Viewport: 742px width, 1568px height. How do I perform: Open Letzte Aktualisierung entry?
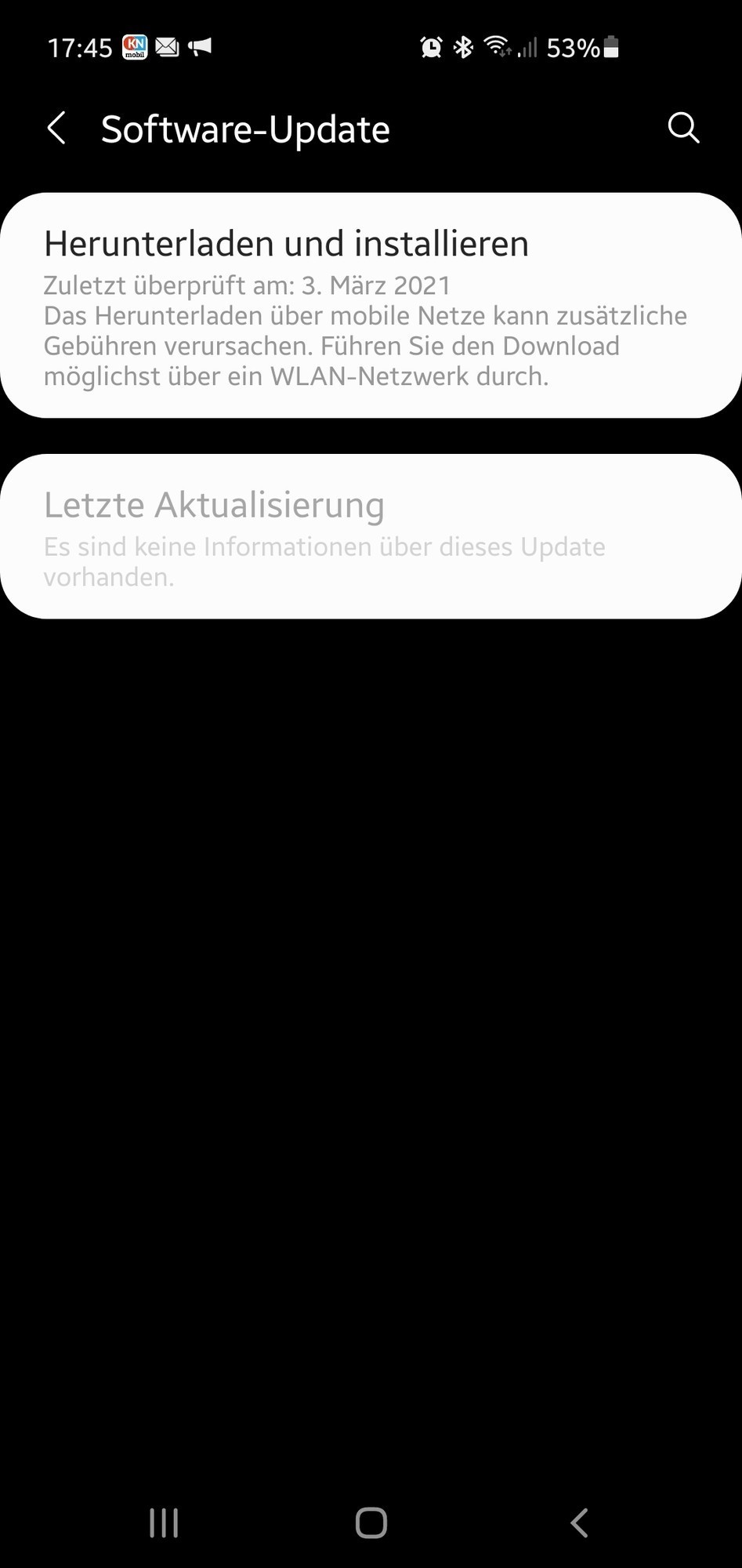click(371, 537)
